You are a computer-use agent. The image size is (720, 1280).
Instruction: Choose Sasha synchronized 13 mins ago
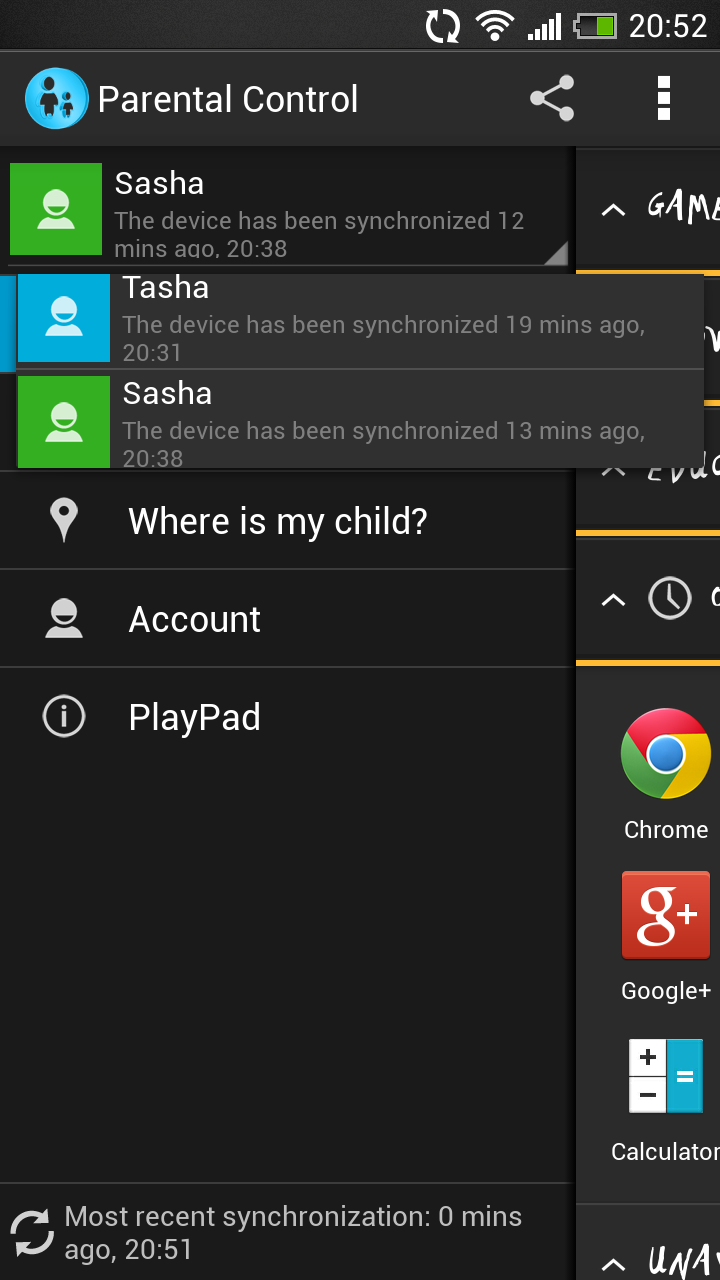point(360,422)
